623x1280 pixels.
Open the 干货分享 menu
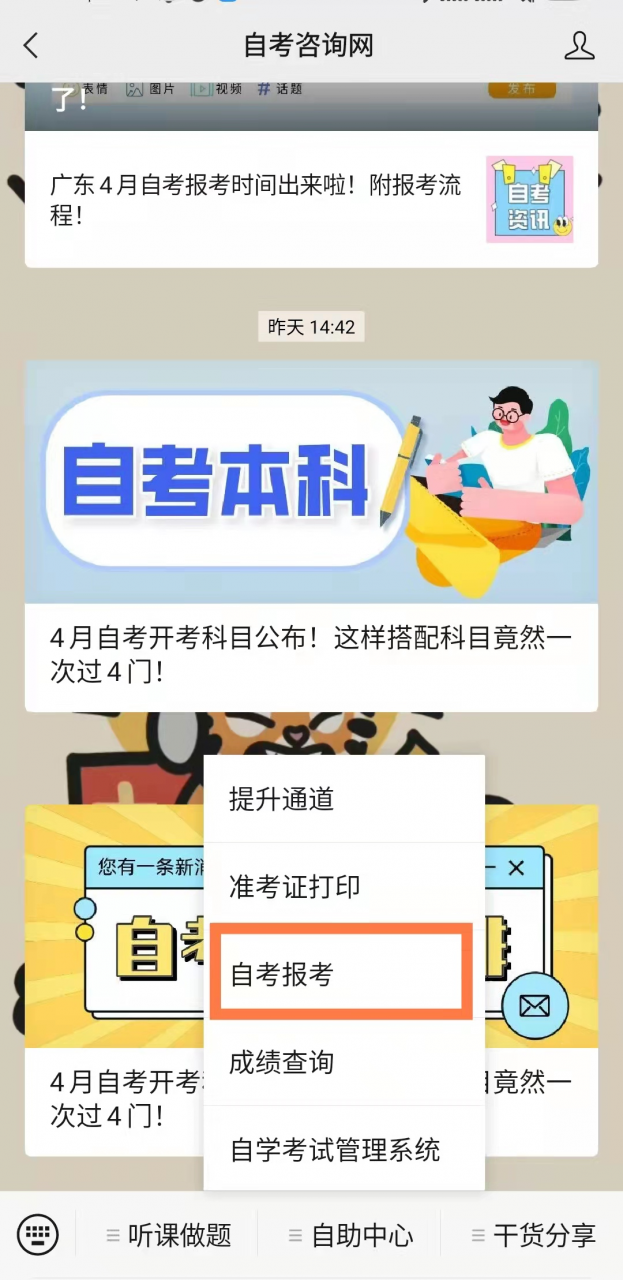533,1235
